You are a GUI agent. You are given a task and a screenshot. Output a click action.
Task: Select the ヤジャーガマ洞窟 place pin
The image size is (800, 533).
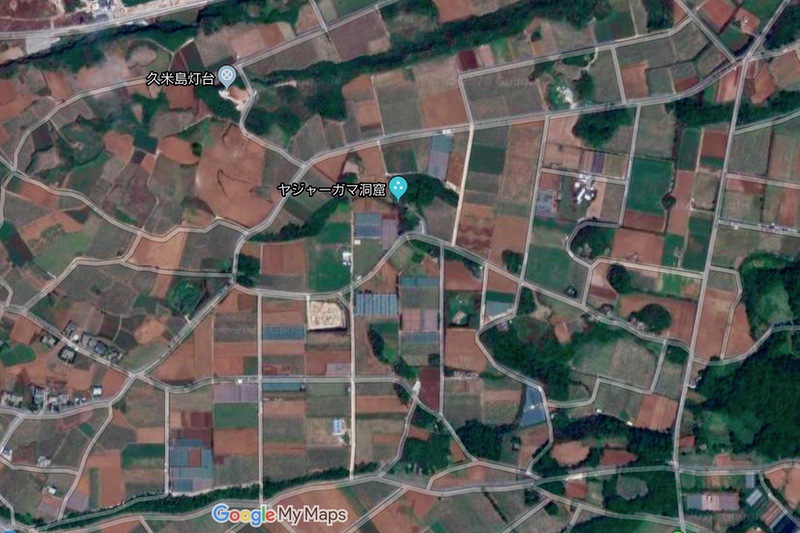point(399,186)
